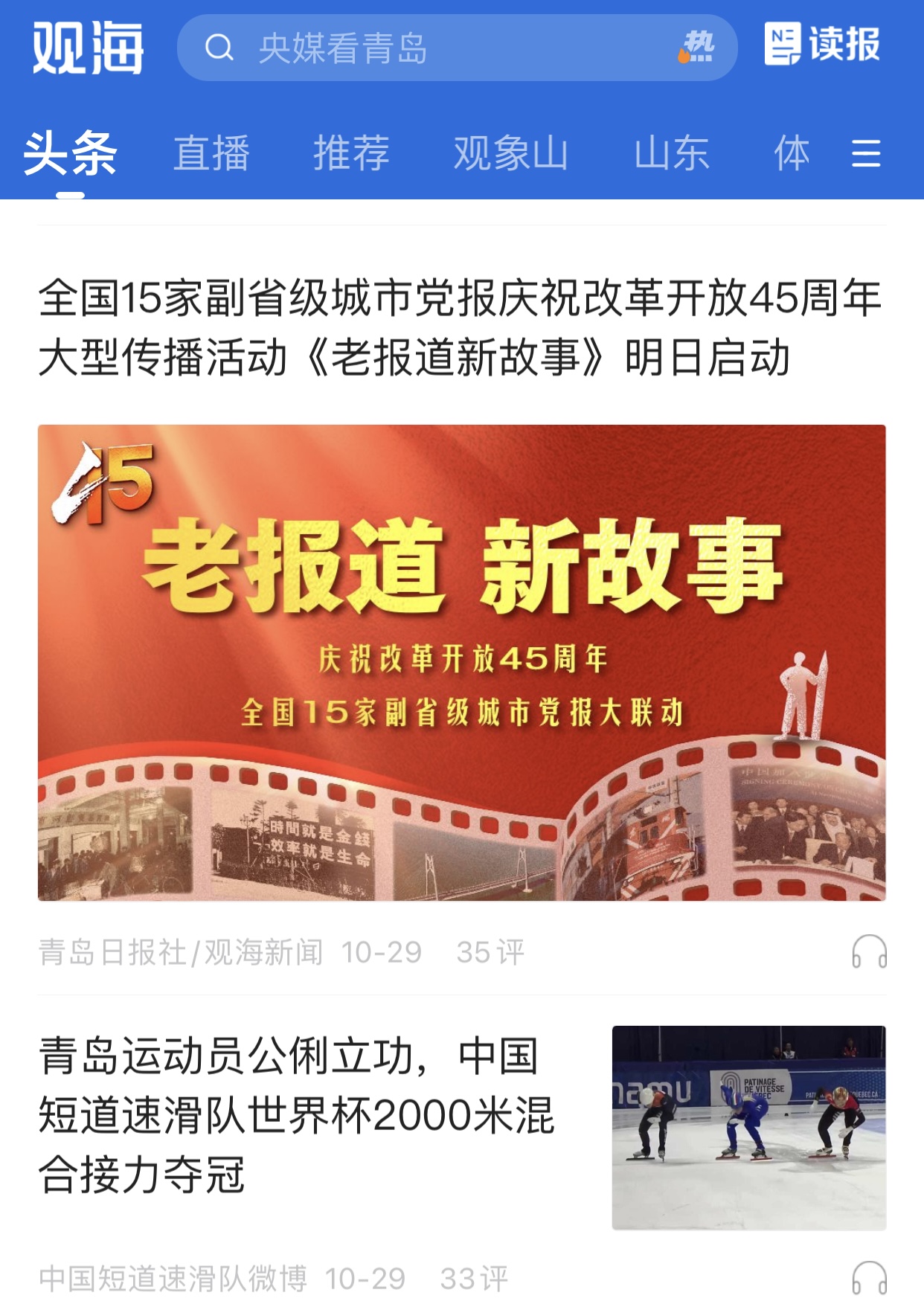
Task: Open the hot topics flame icon
Action: point(696,48)
